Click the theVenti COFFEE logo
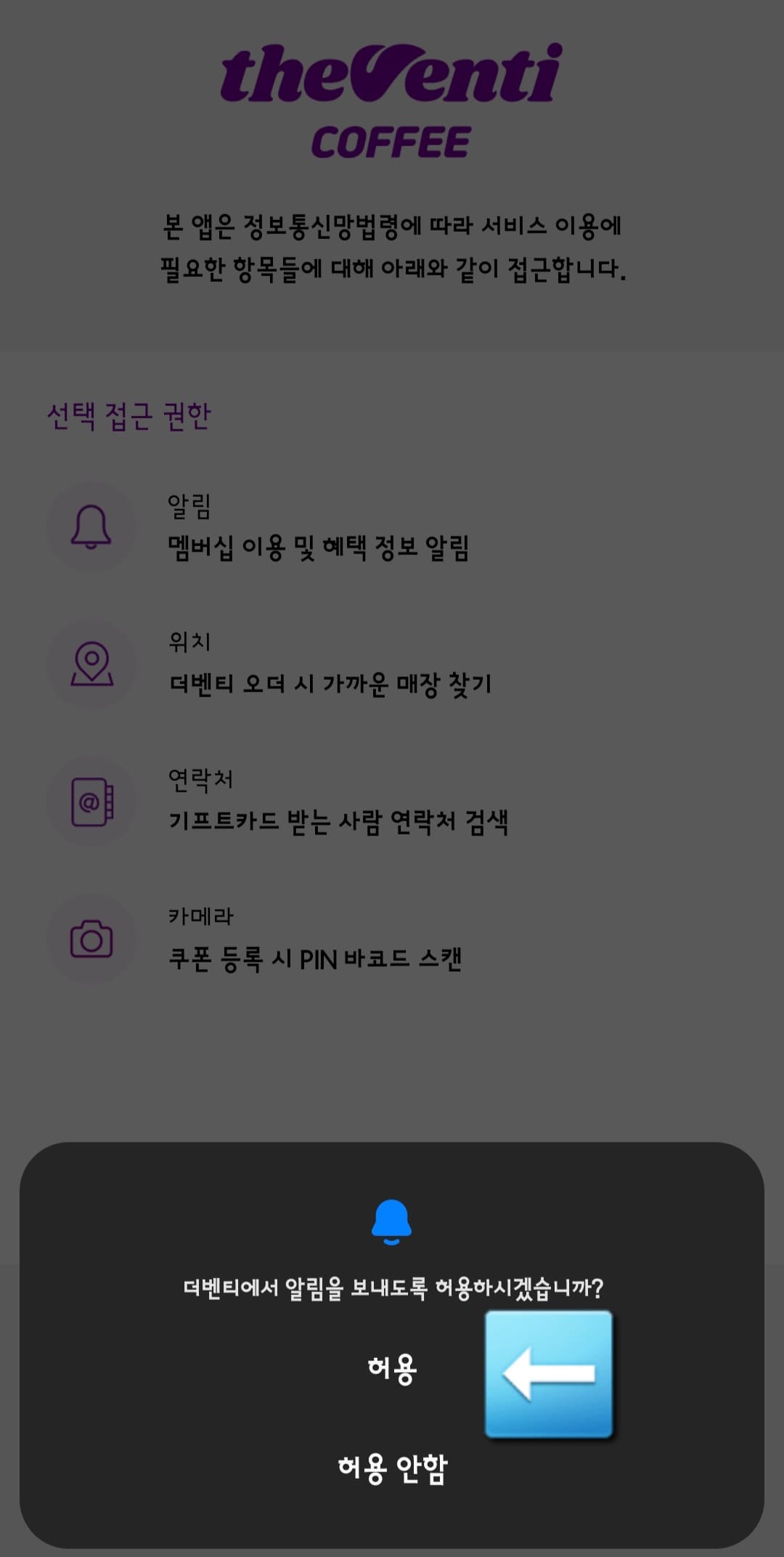This screenshot has height=1557, width=784. (x=392, y=102)
